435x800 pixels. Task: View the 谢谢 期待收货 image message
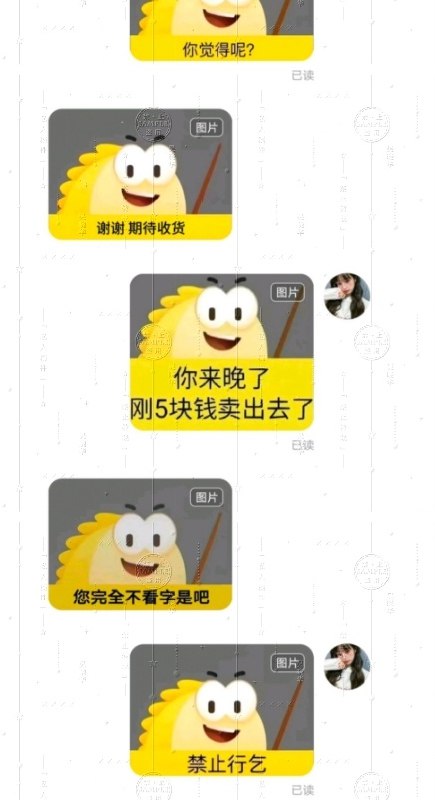point(140,174)
